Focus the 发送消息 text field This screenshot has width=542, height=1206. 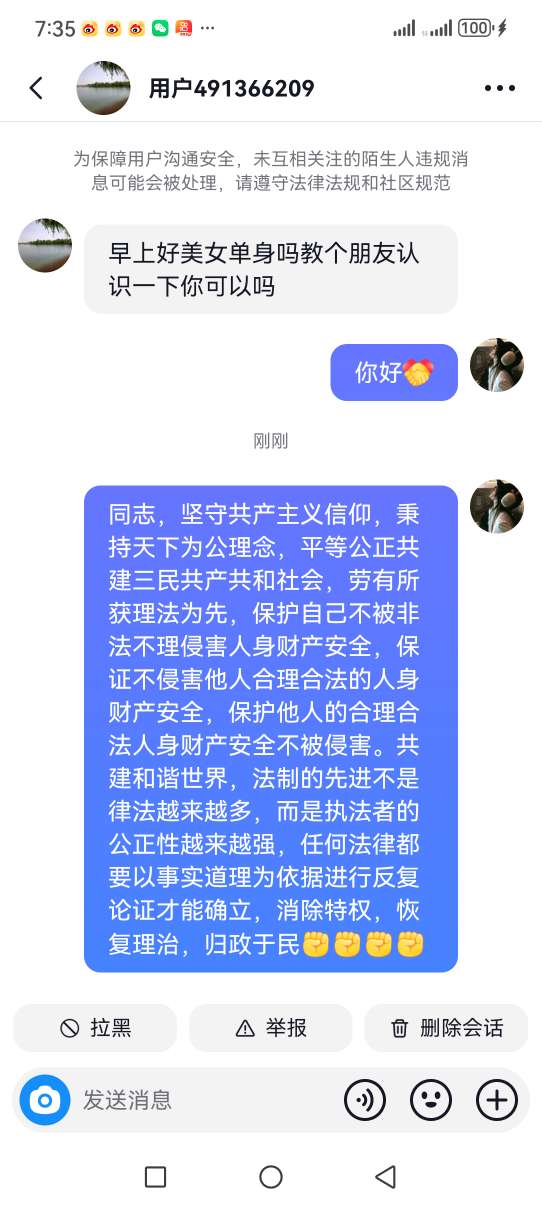click(205, 1100)
